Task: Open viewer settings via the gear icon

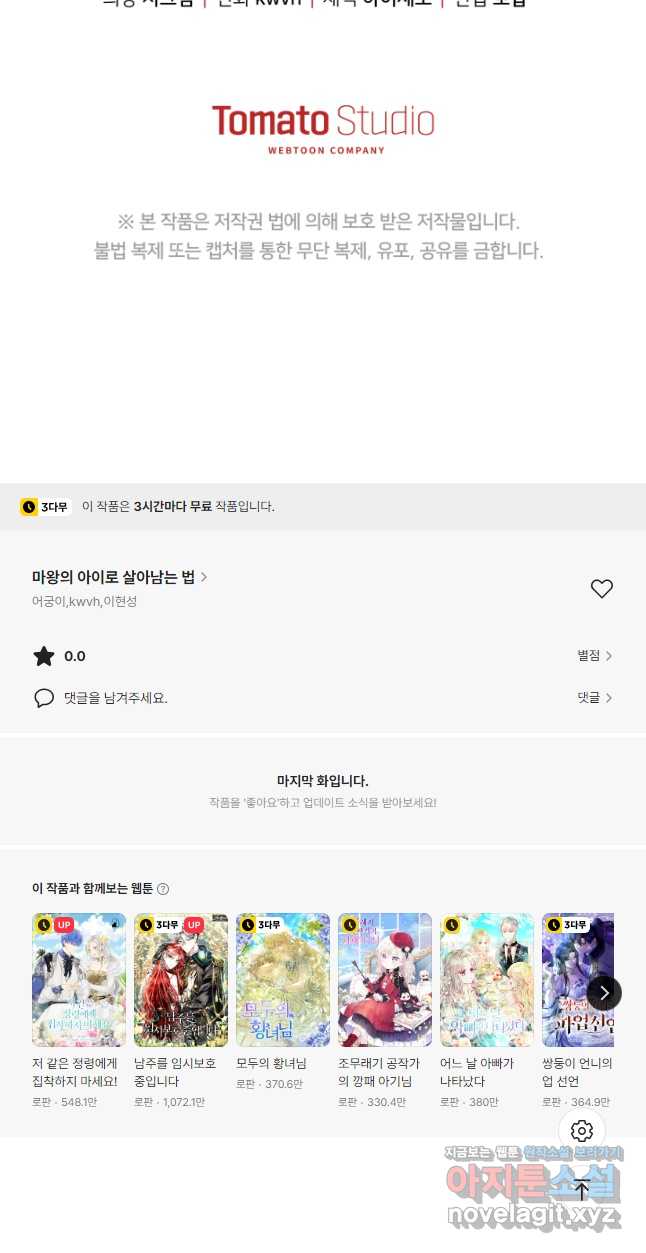Action: (x=582, y=1131)
